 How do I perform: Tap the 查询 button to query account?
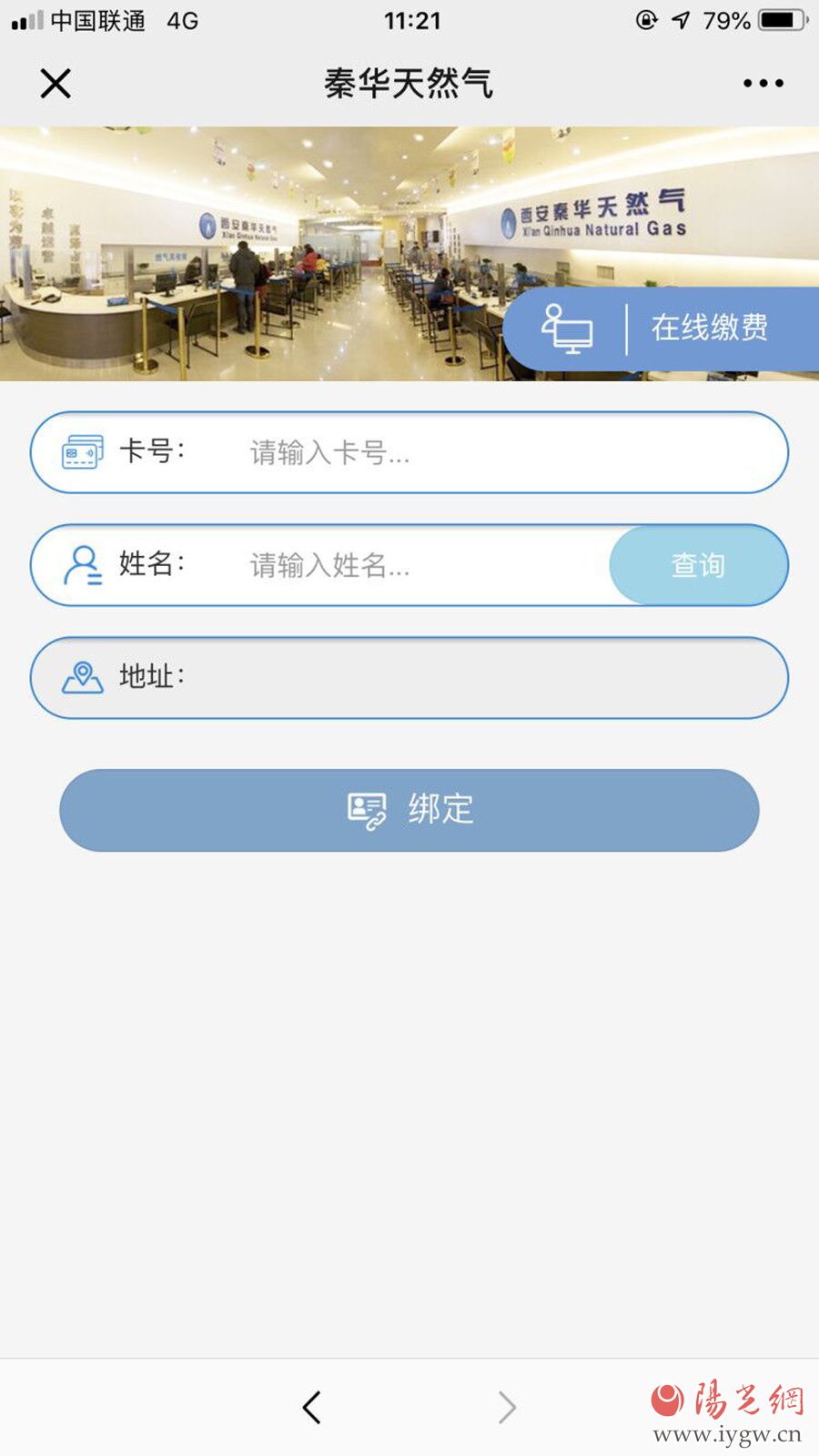(696, 564)
